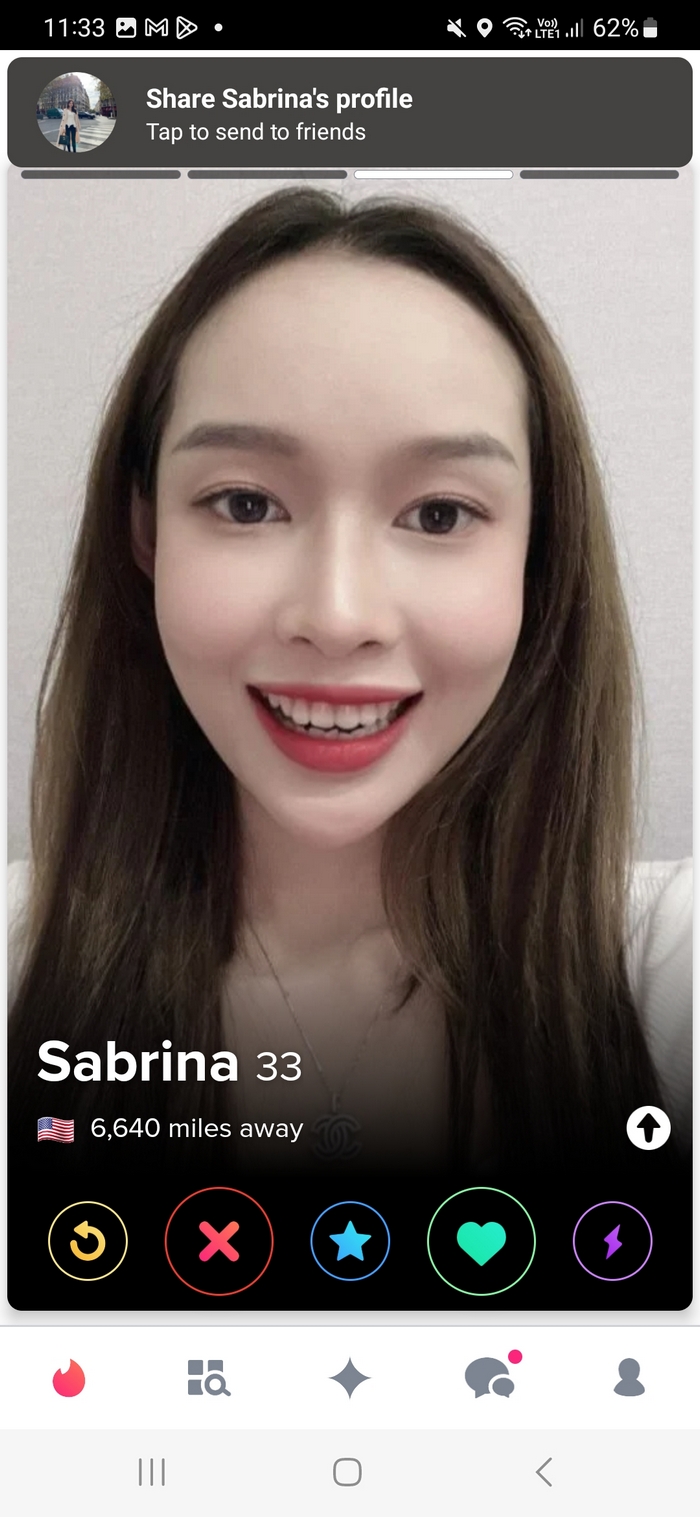Open the sparkle tab
700x1517 pixels.
click(350, 1379)
